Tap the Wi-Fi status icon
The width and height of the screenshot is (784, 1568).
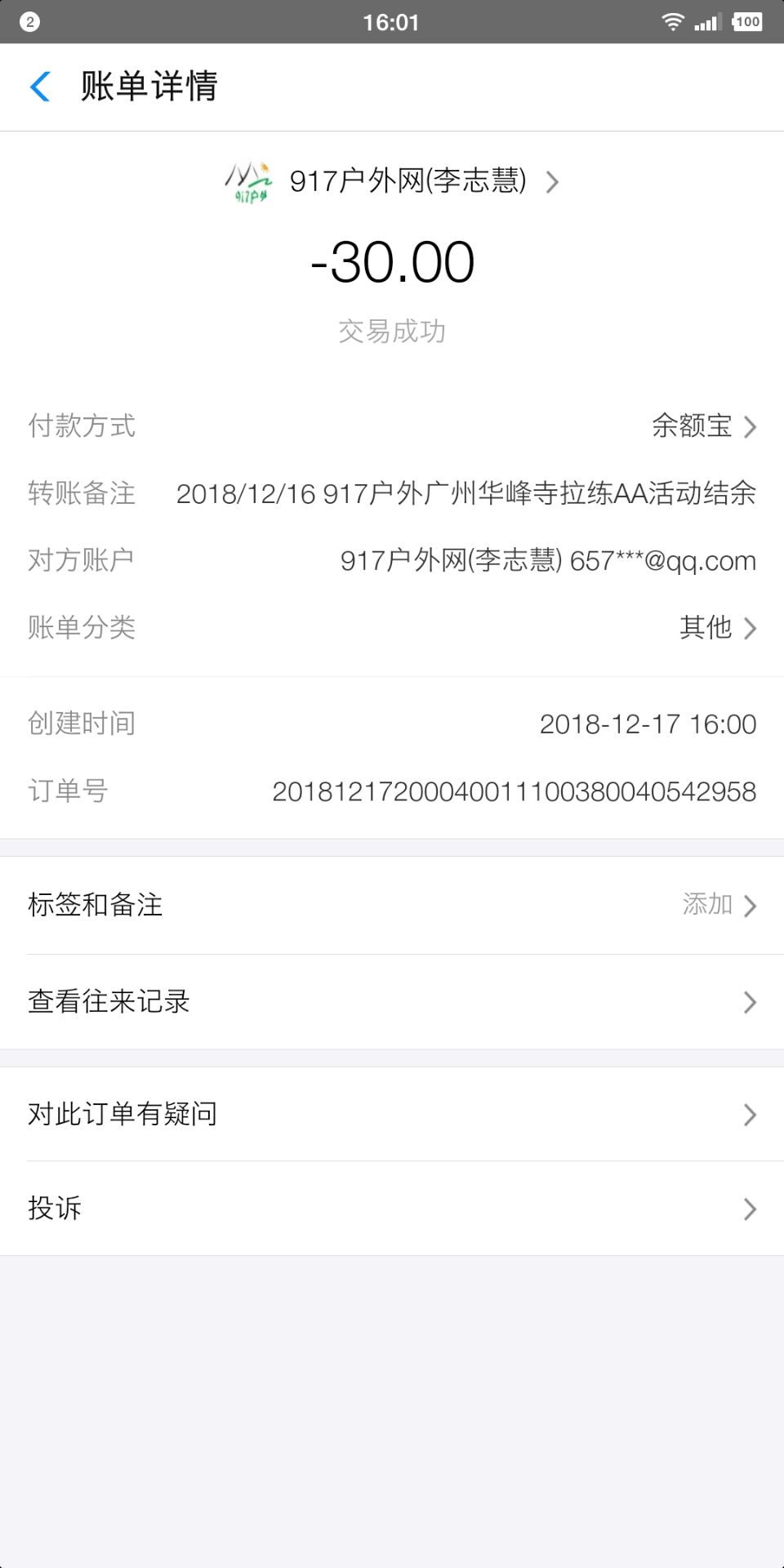click(672, 21)
